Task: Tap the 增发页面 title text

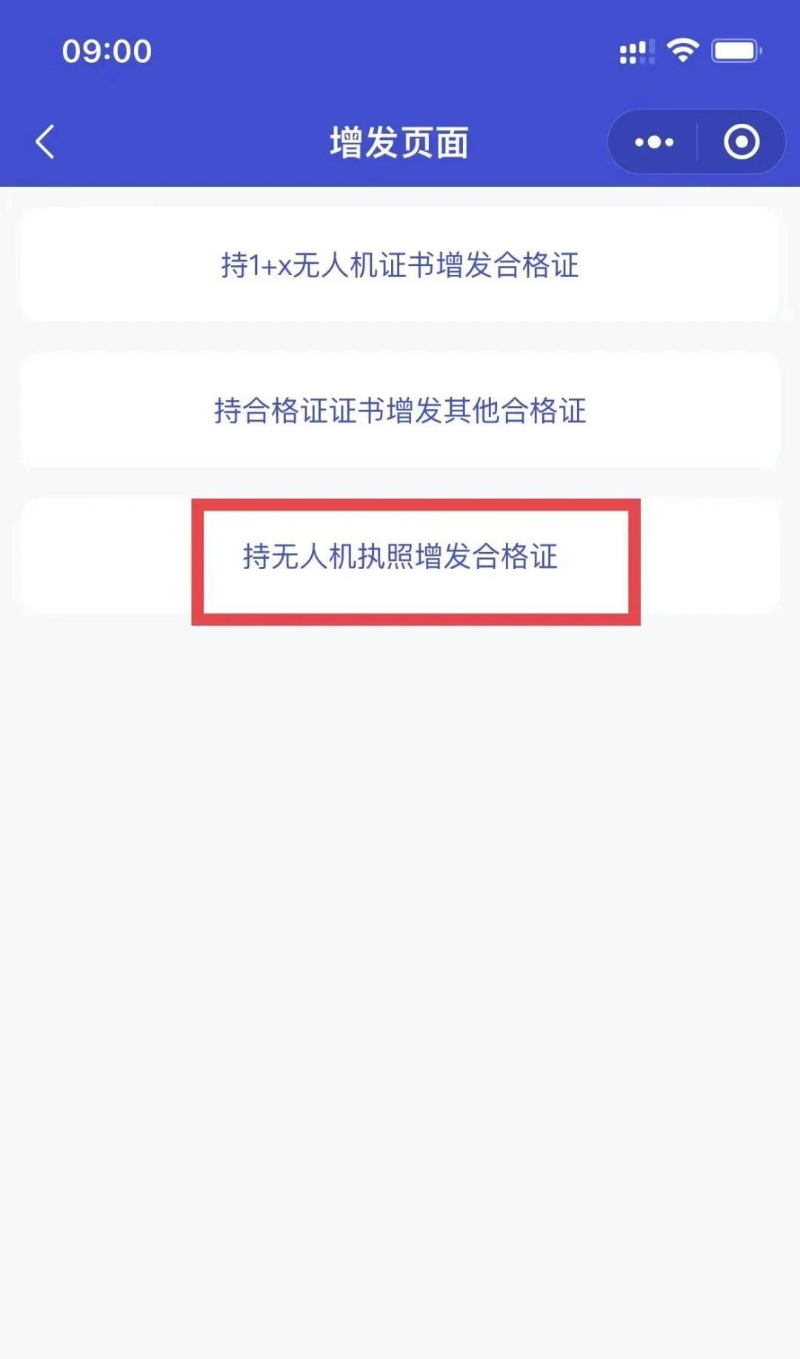Action: (400, 142)
